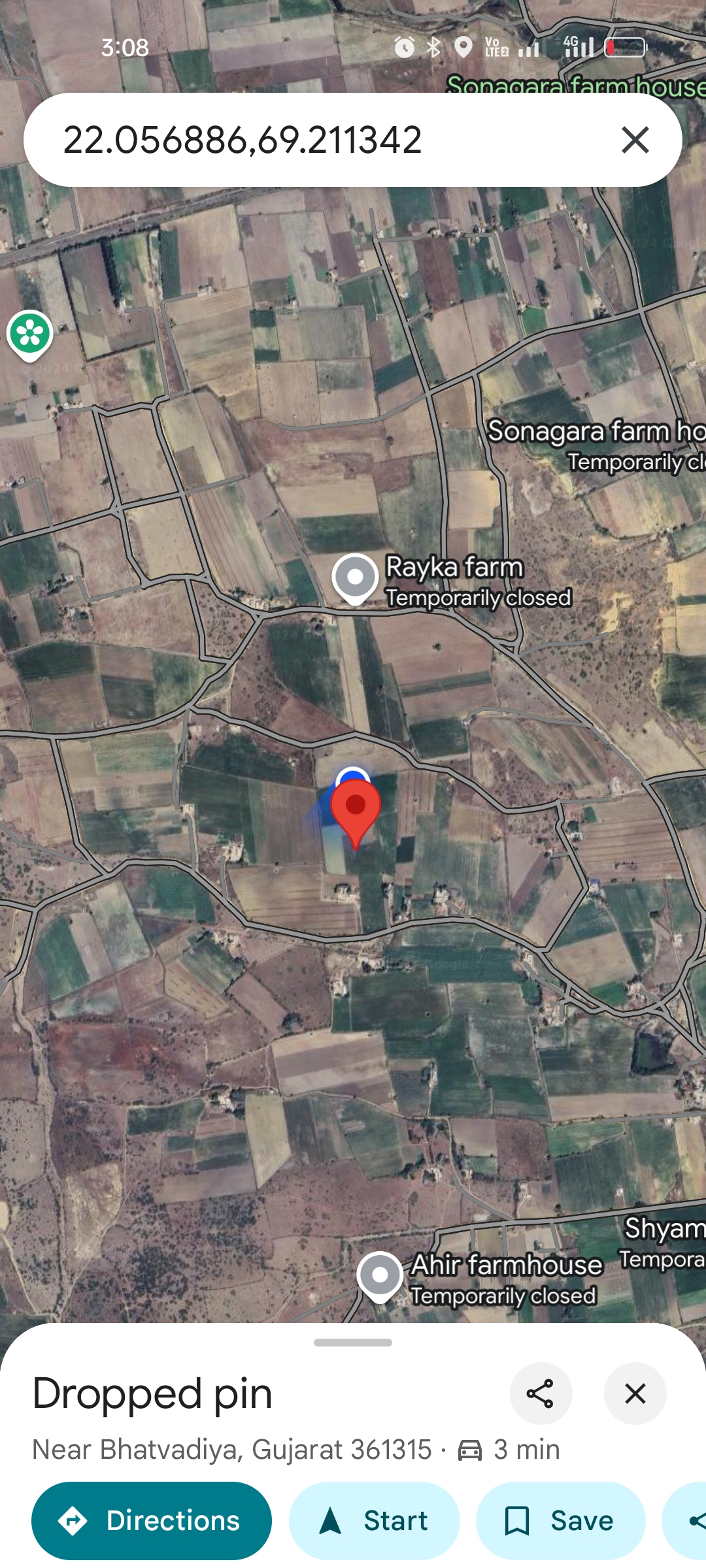Open the Rayka farm place marker
Viewport: 706px width, 1568px height.
(356, 579)
